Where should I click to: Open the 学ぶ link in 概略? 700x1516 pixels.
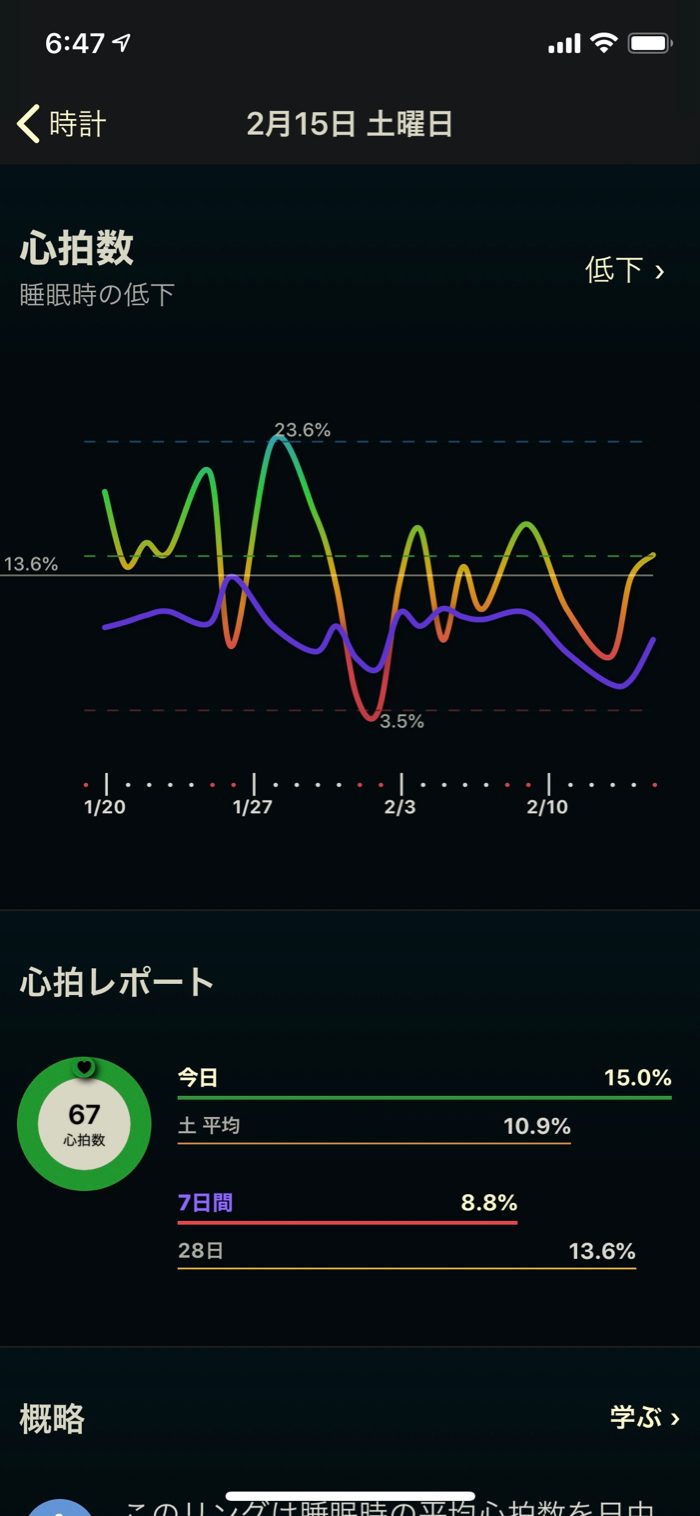(x=645, y=1417)
